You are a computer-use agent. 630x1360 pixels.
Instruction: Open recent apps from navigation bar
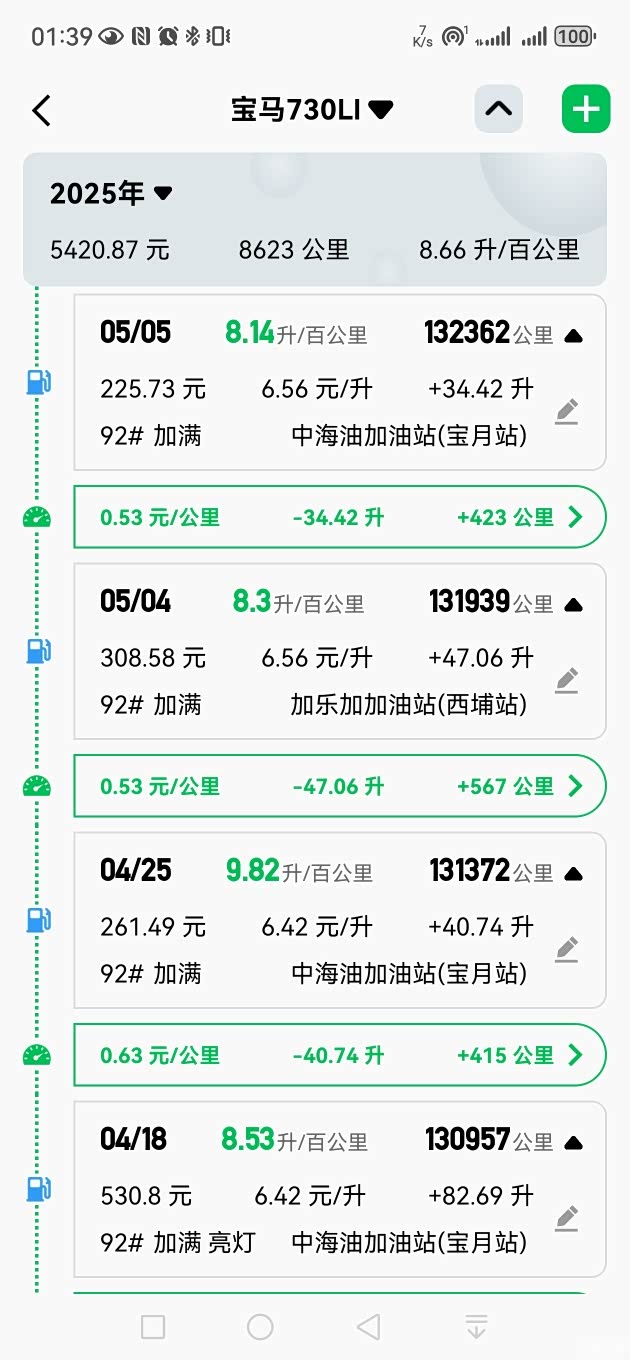pyautogui.click(x=153, y=1327)
